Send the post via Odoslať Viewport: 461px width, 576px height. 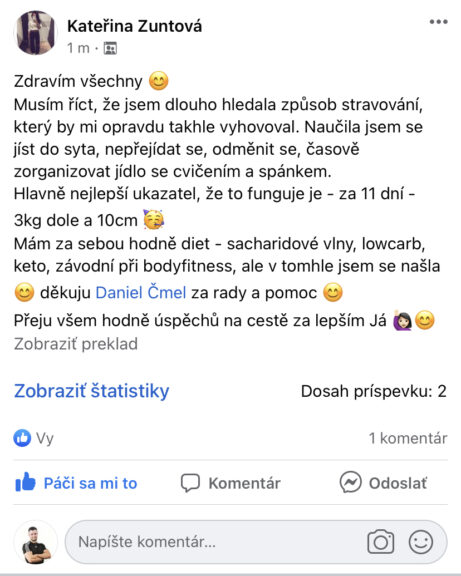point(383,483)
